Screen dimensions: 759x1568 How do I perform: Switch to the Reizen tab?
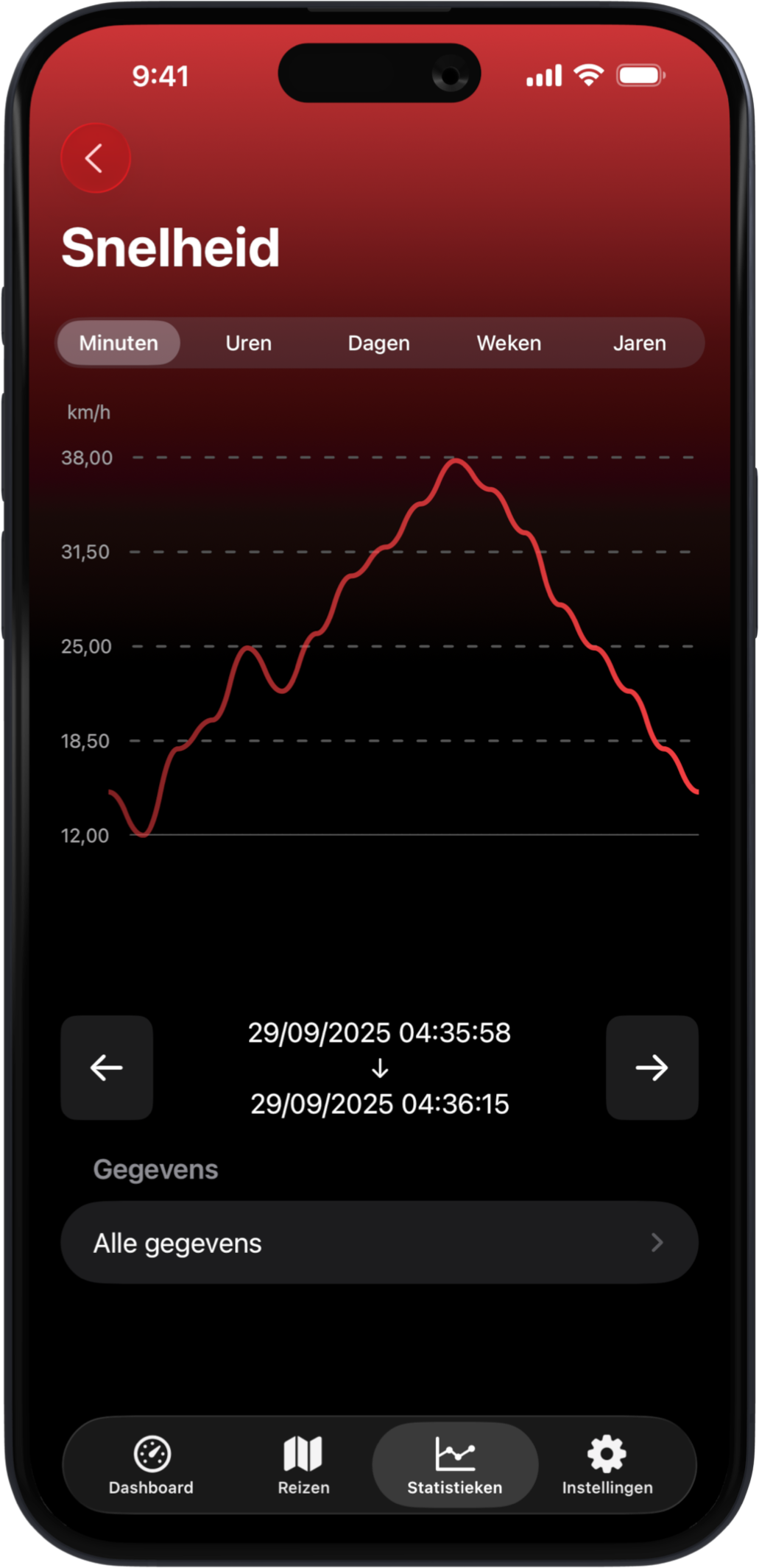[x=303, y=1465]
